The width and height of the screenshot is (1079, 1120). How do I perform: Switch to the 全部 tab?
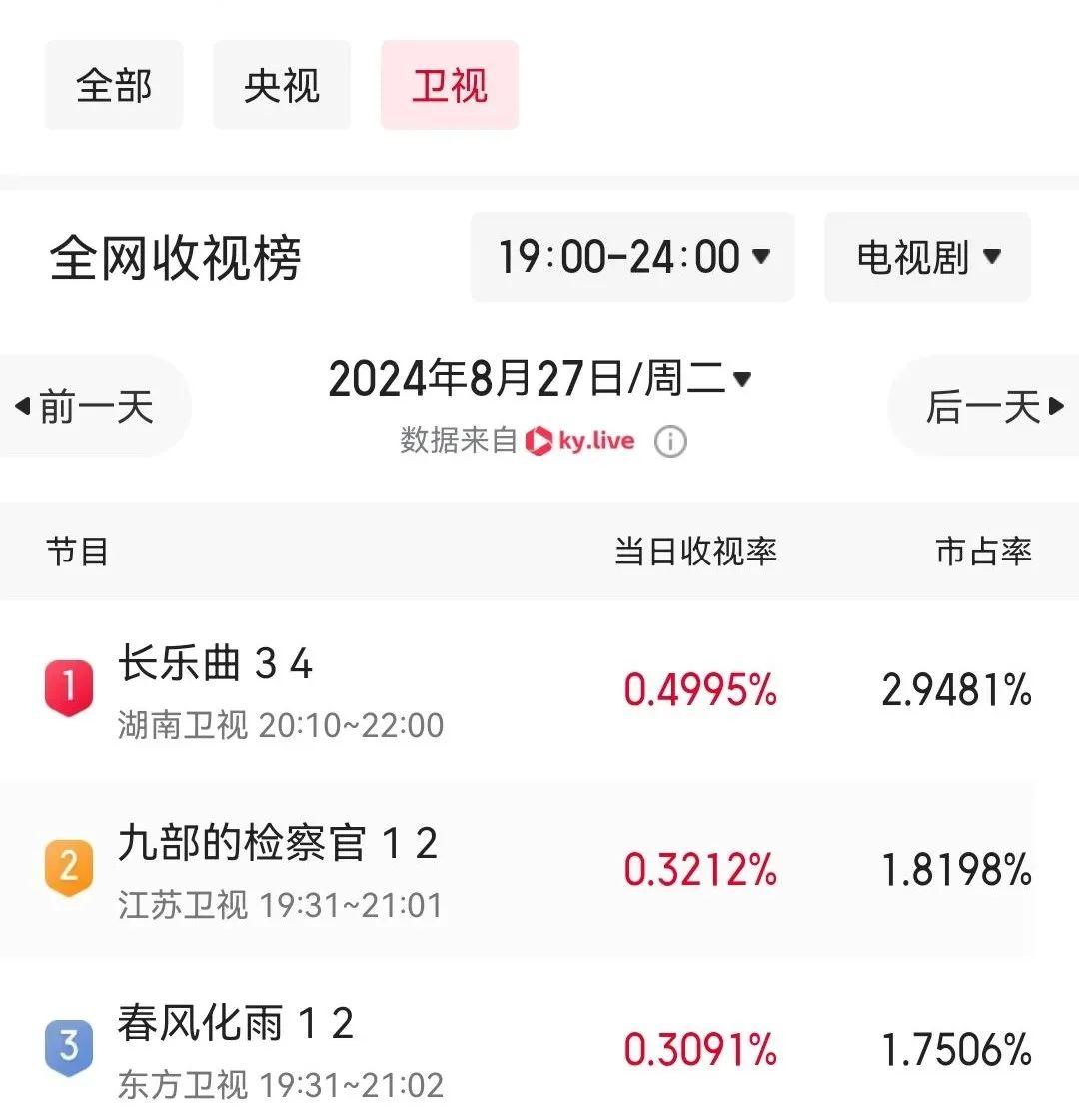114,85
